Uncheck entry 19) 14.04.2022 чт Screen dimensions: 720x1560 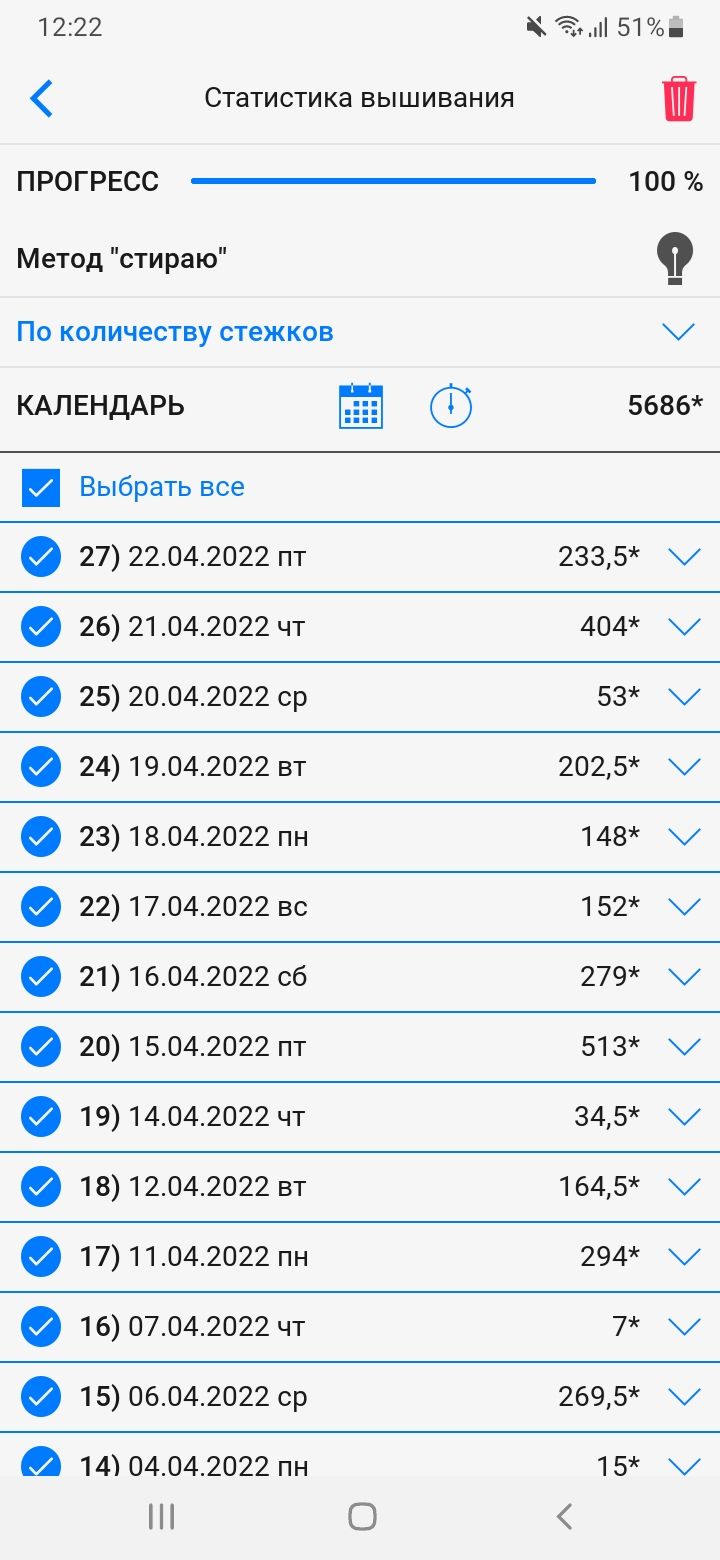(41, 1117)
